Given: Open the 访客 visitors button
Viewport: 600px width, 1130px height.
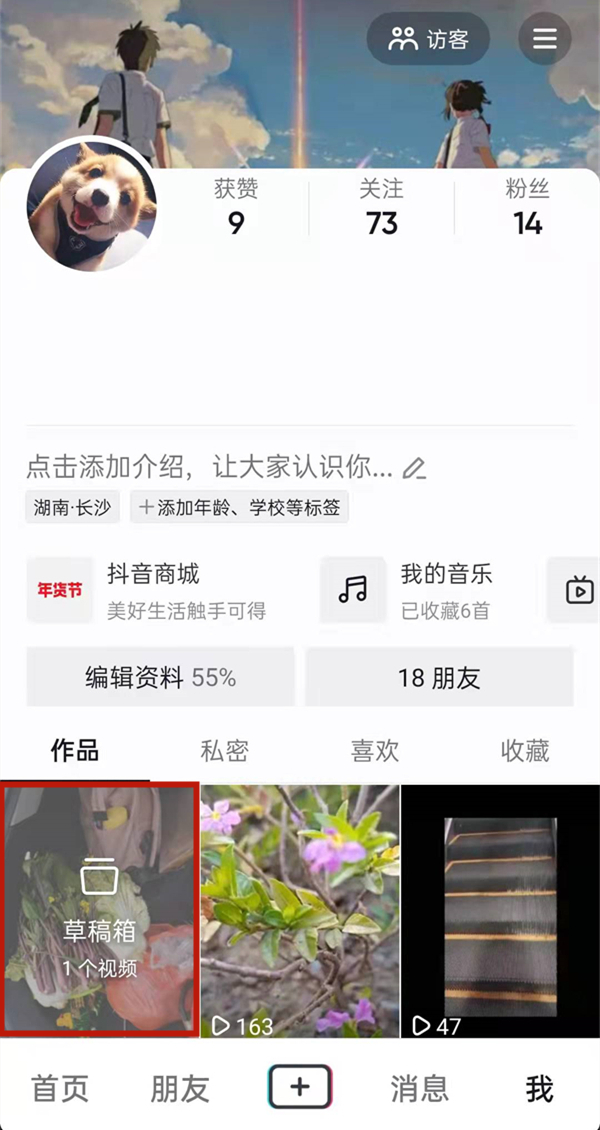Looking at the screenshot, I should (x=428, y=39).
